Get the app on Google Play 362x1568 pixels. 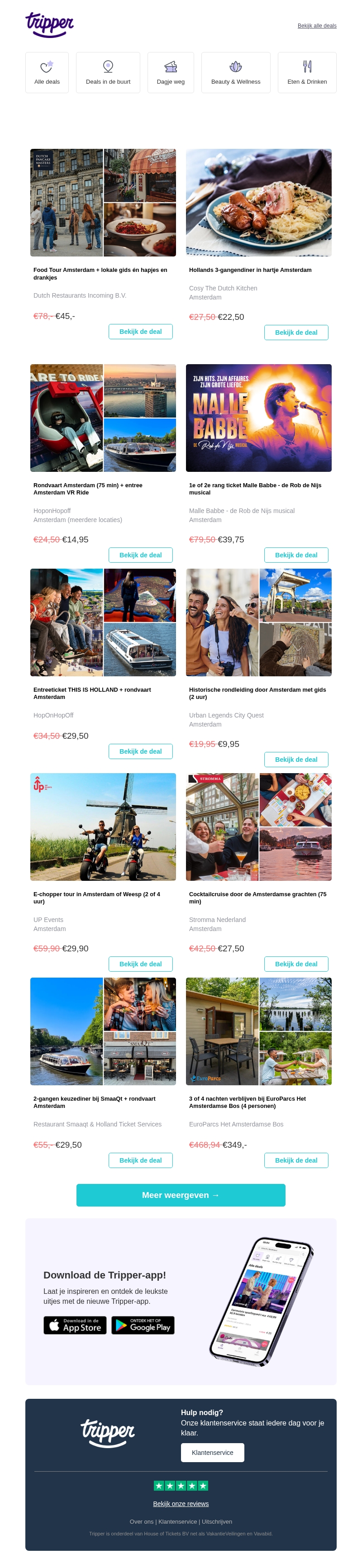pyautogui.click(x=143, y=1326)
